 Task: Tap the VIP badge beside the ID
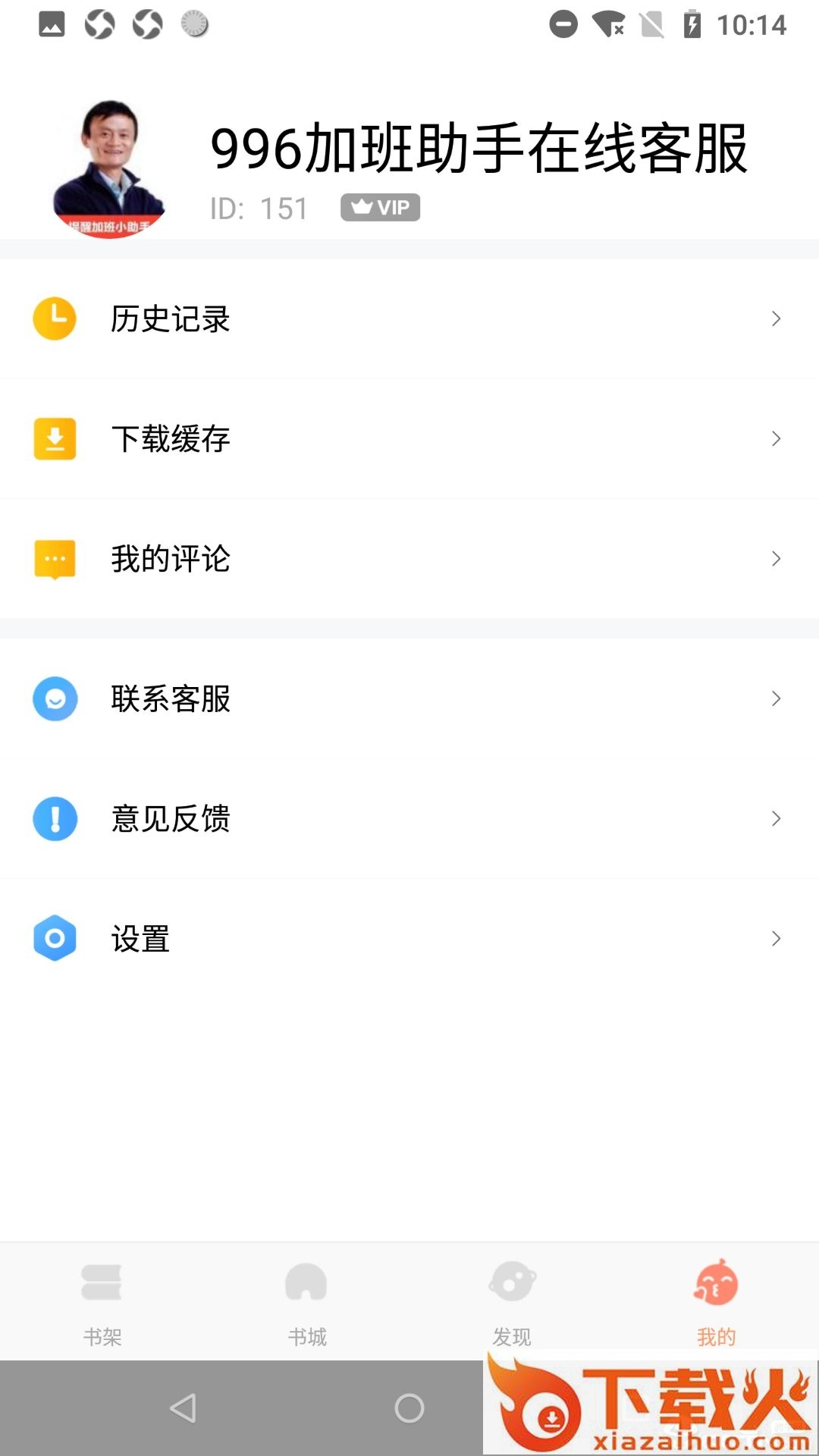tap(380, 207)
